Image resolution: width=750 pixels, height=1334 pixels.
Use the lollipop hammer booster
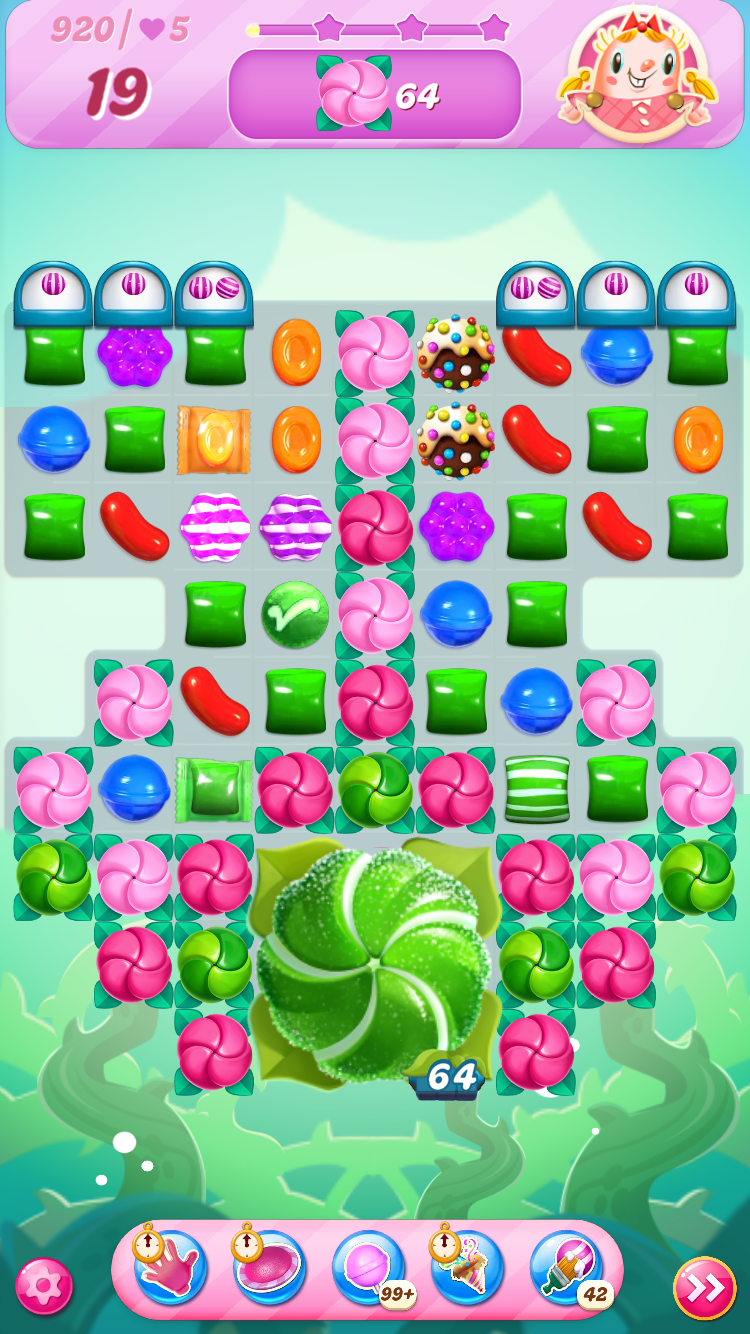(x=368, y=1268)
